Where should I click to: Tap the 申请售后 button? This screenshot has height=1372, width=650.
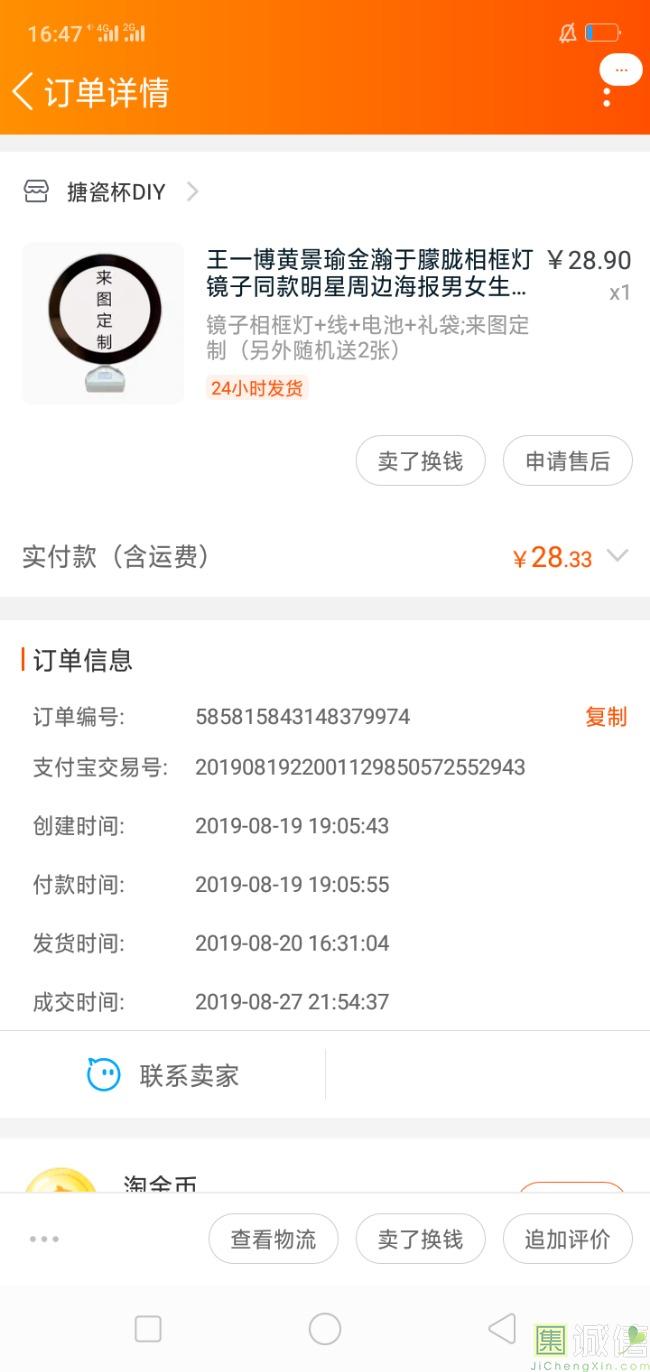[x=567, y=461]
